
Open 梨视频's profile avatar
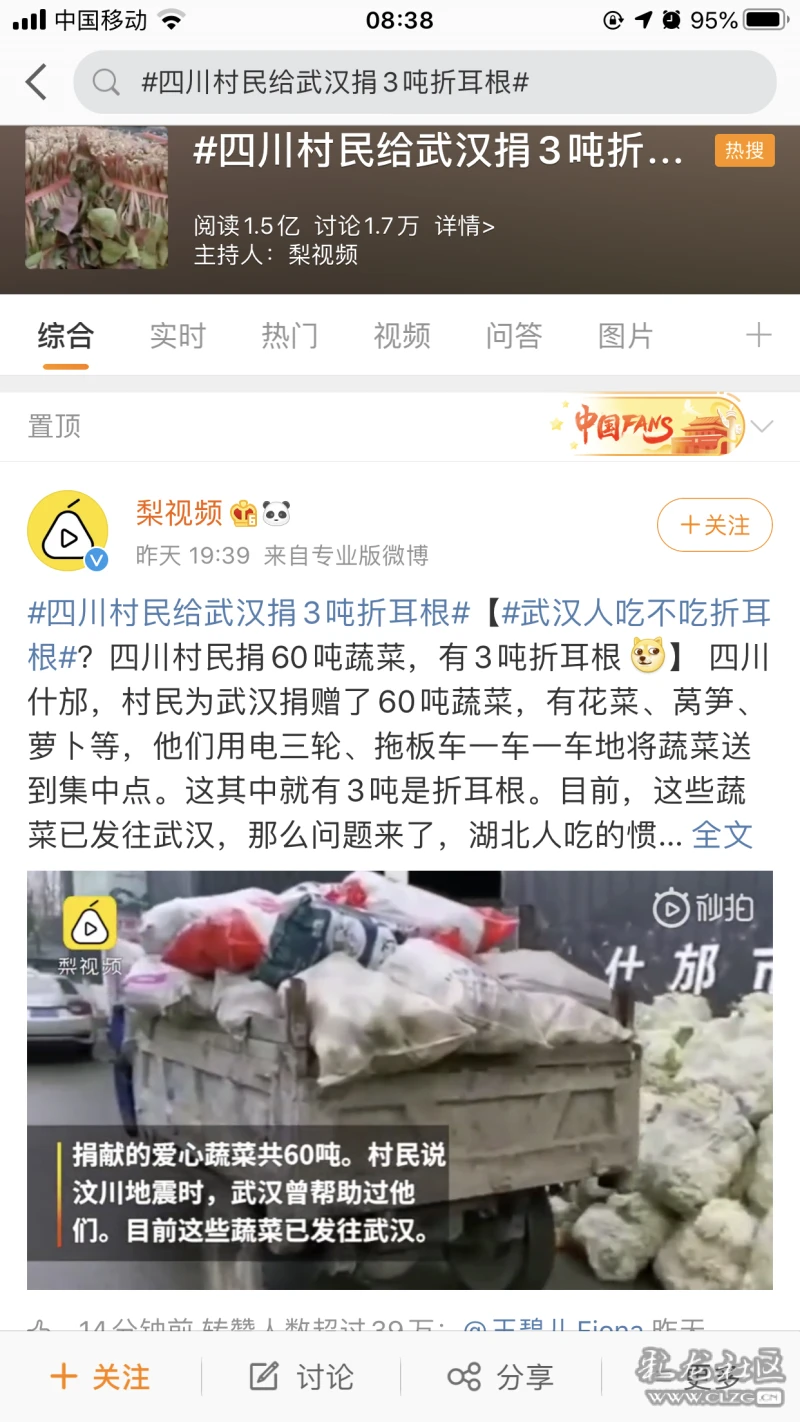point(67,530)
